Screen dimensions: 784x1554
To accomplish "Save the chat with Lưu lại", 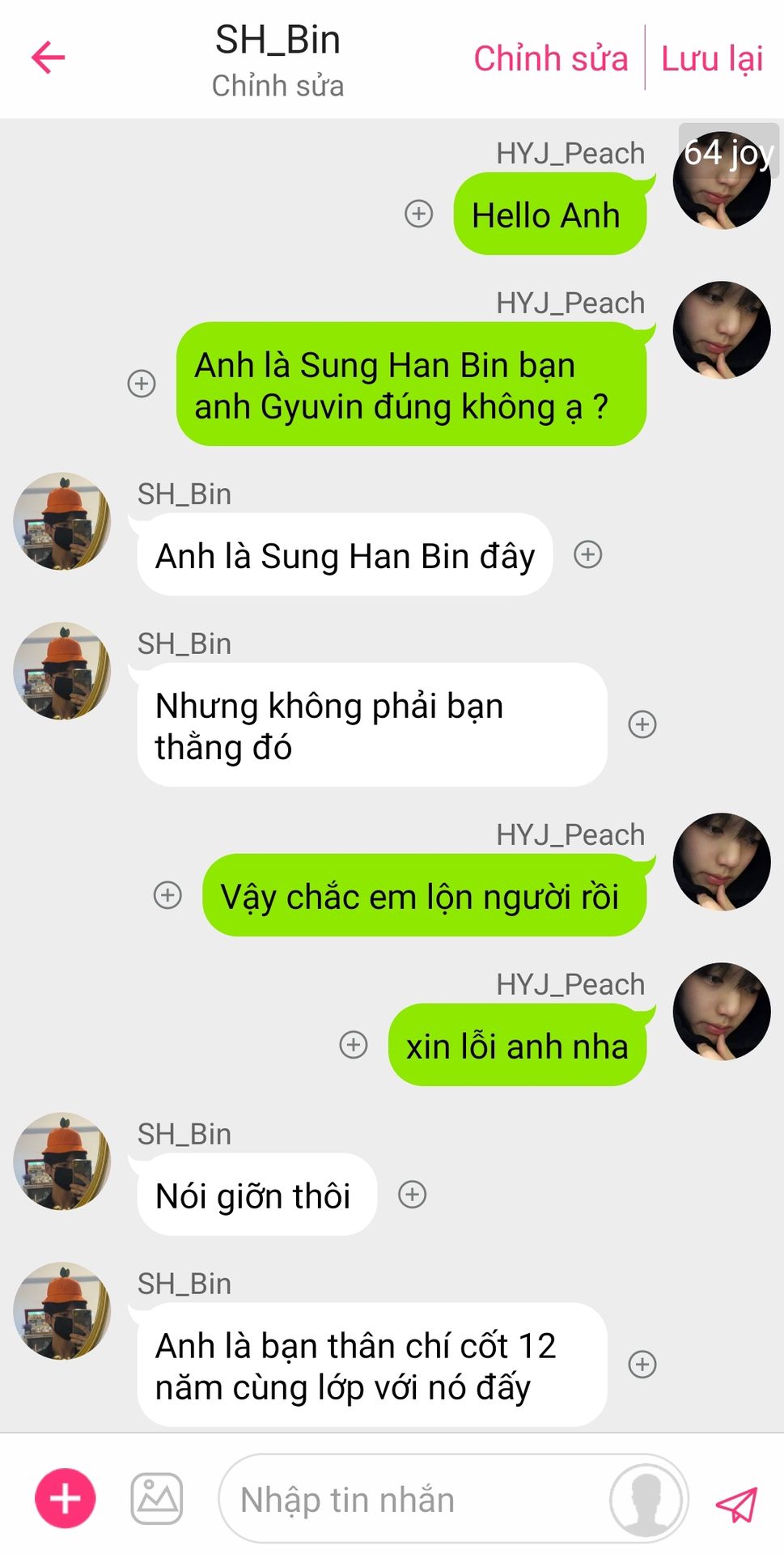I will pyautogui.click(x=712, y=59).
